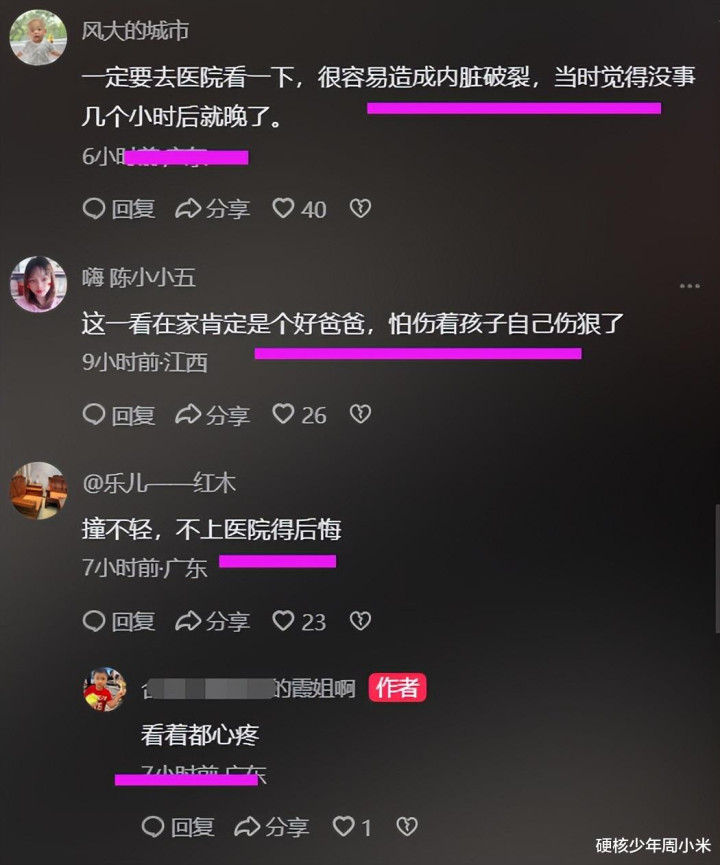Screen dimensions: 720x865
Task: Reply to 风大的城市's comment
Action: (x=119, y=209)
